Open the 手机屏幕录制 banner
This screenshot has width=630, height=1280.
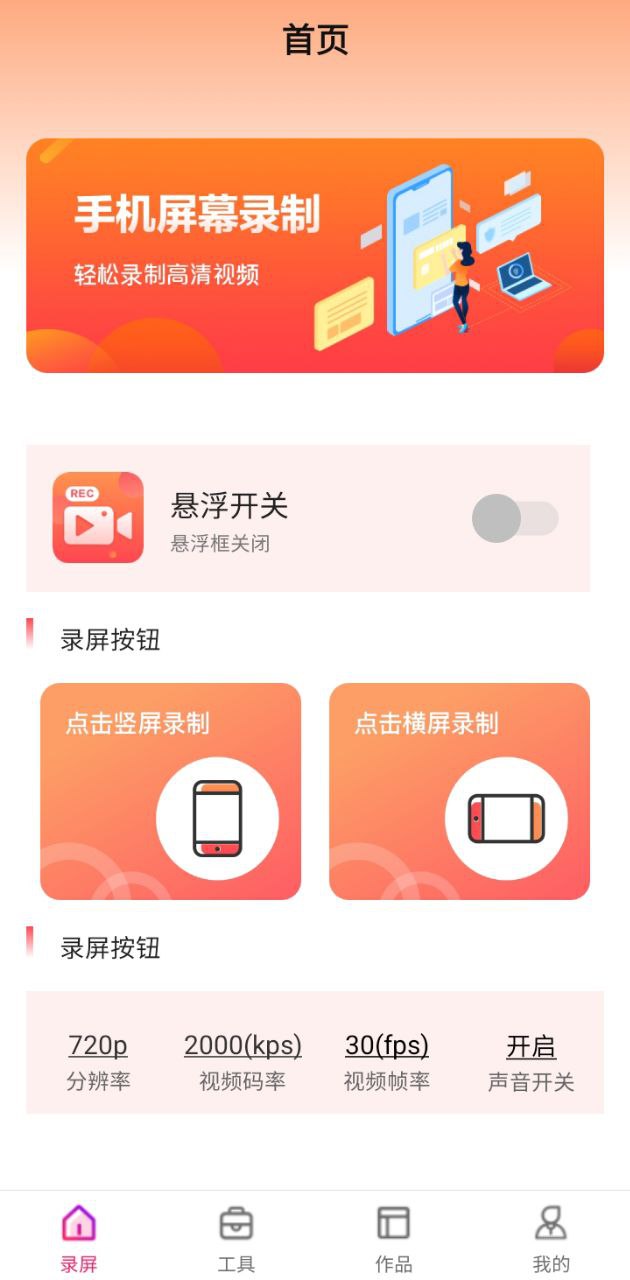coord(315,256)
